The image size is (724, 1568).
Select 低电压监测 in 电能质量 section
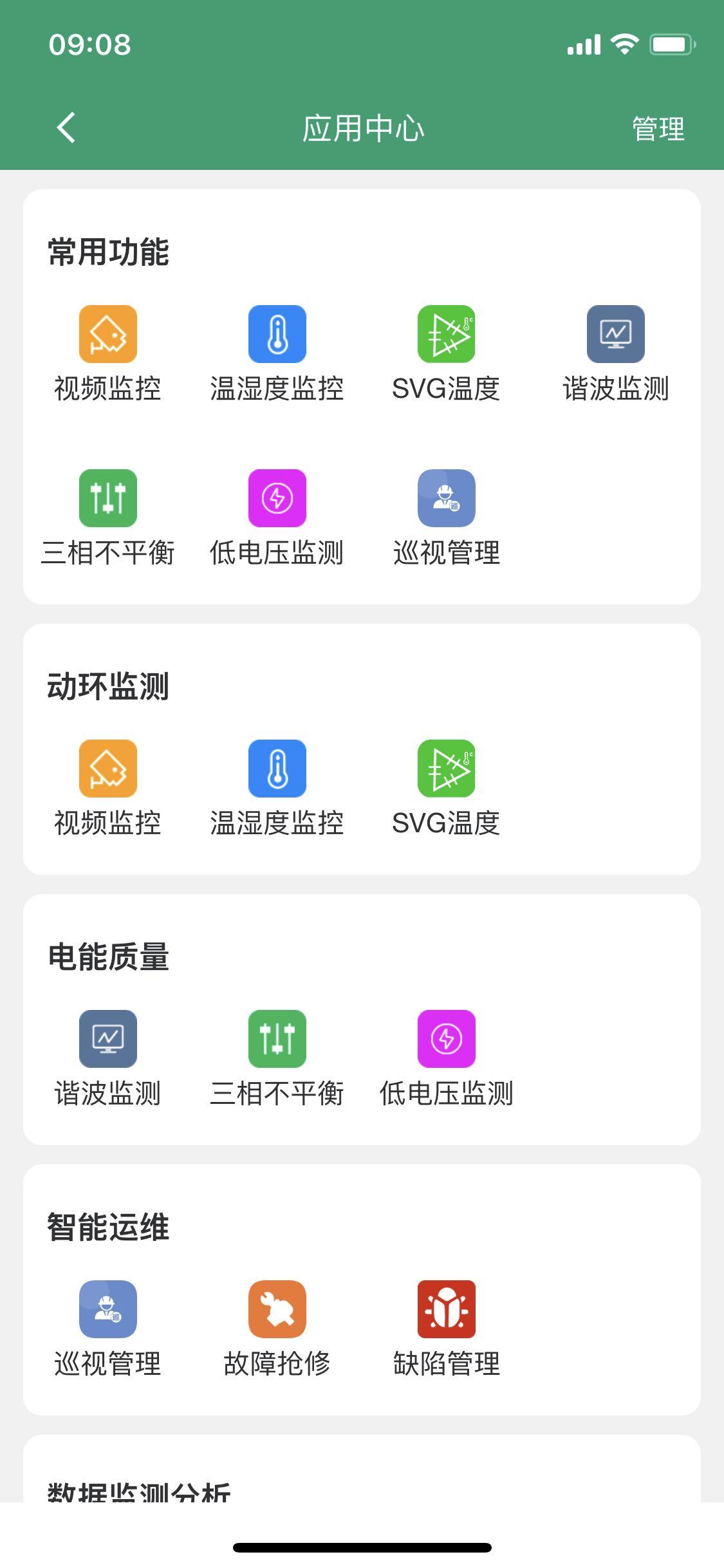click(x=447, y=1040)
